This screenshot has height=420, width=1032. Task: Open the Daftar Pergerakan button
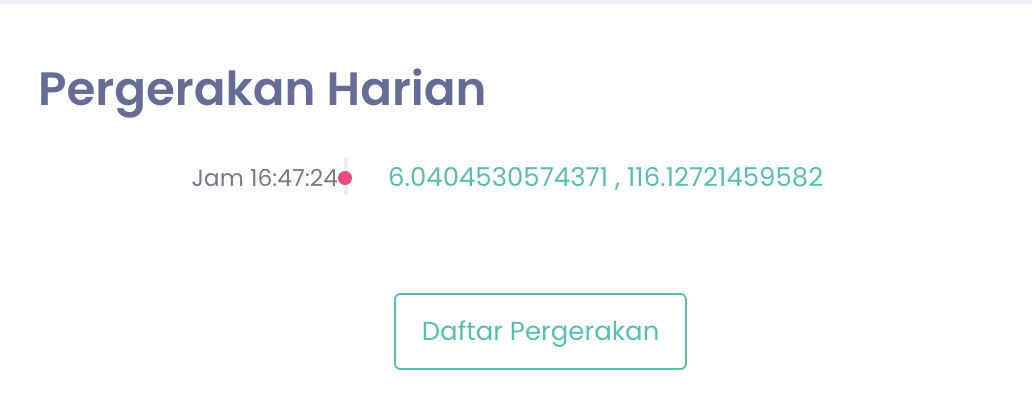coord(540,331)
